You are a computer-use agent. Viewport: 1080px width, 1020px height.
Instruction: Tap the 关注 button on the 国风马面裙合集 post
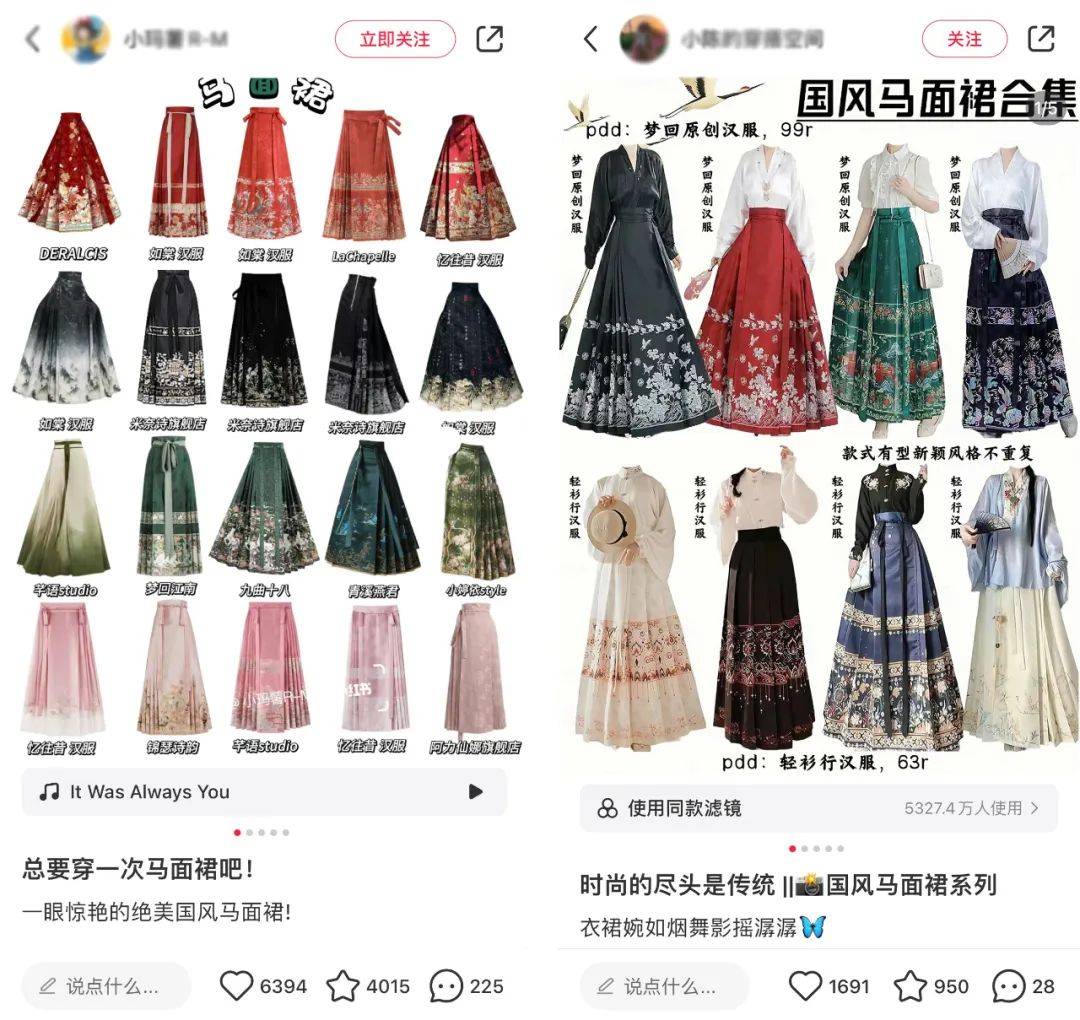[x=964, y=39]
